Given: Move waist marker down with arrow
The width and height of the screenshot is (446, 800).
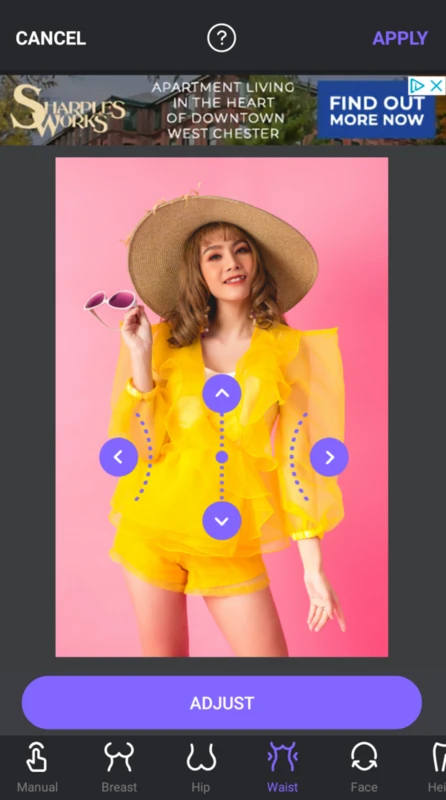Looking at the screenshot, I should (x=221, y=520).
